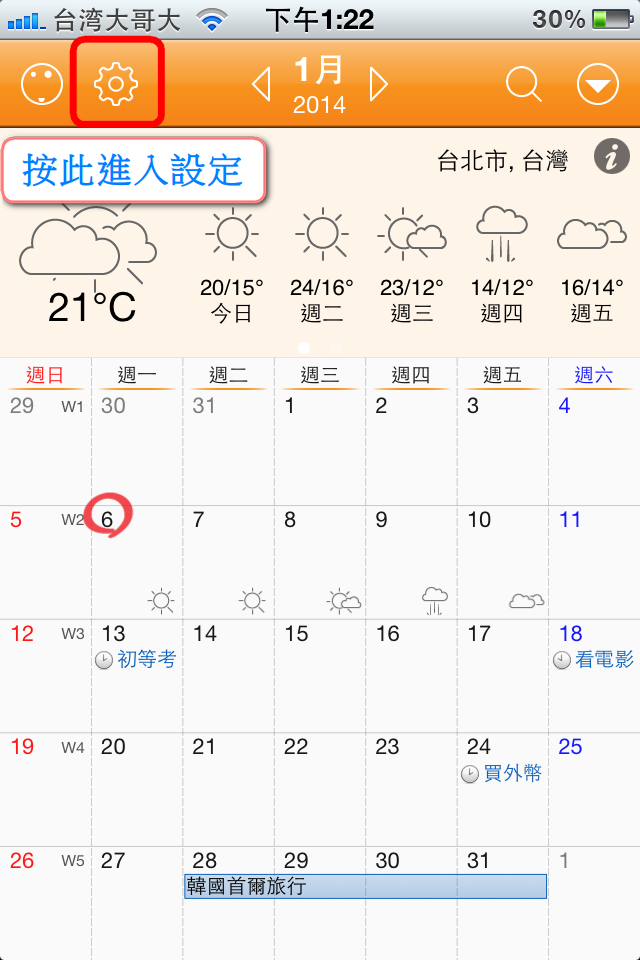The image size is (640, 960).
Task: Go to the next month
Action: (378, 85)
